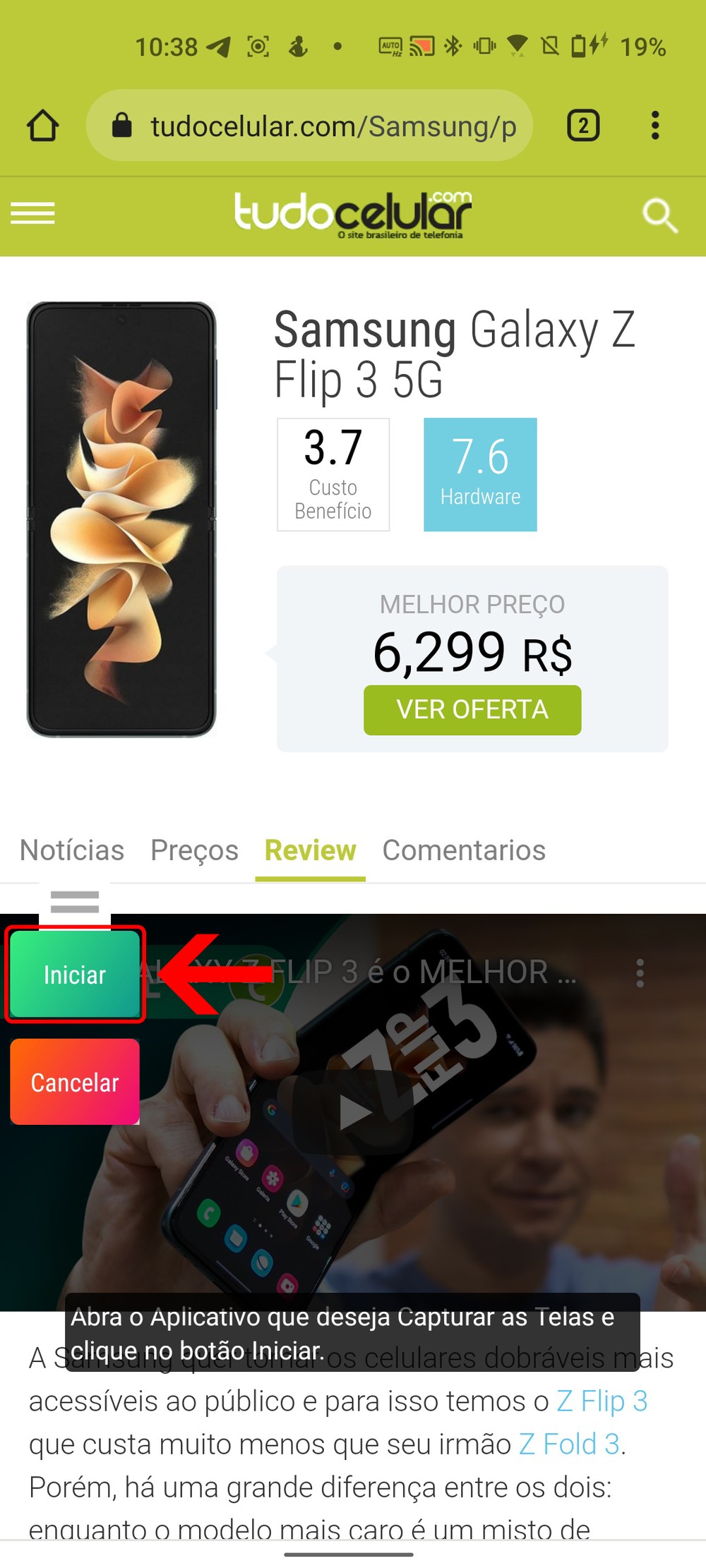The height and width of the screenshot is (1568, 706).
Task: Go to the browser home page
Action: coord(42,126)
